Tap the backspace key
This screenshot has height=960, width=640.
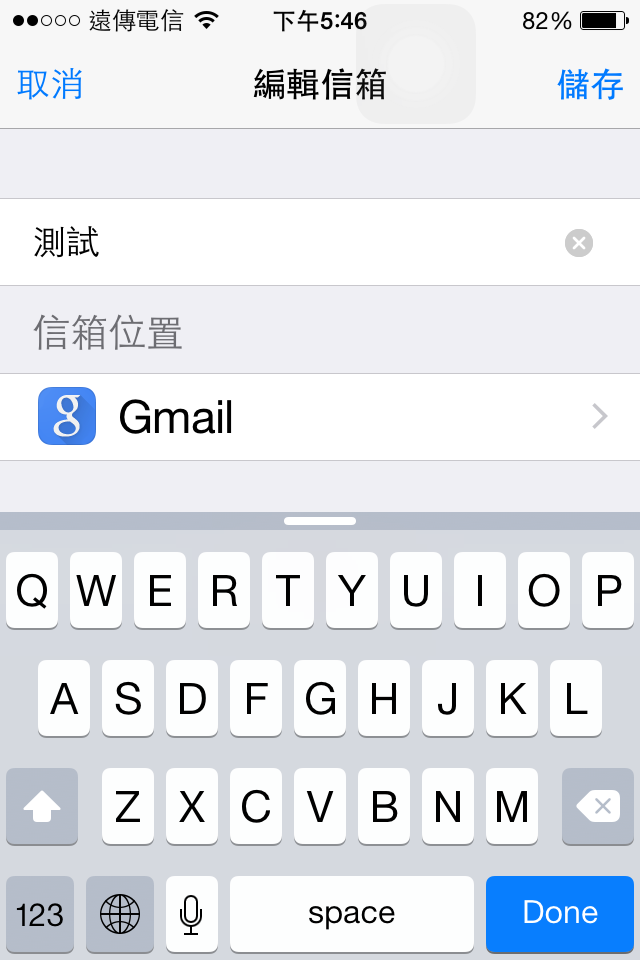click(598, 806)
